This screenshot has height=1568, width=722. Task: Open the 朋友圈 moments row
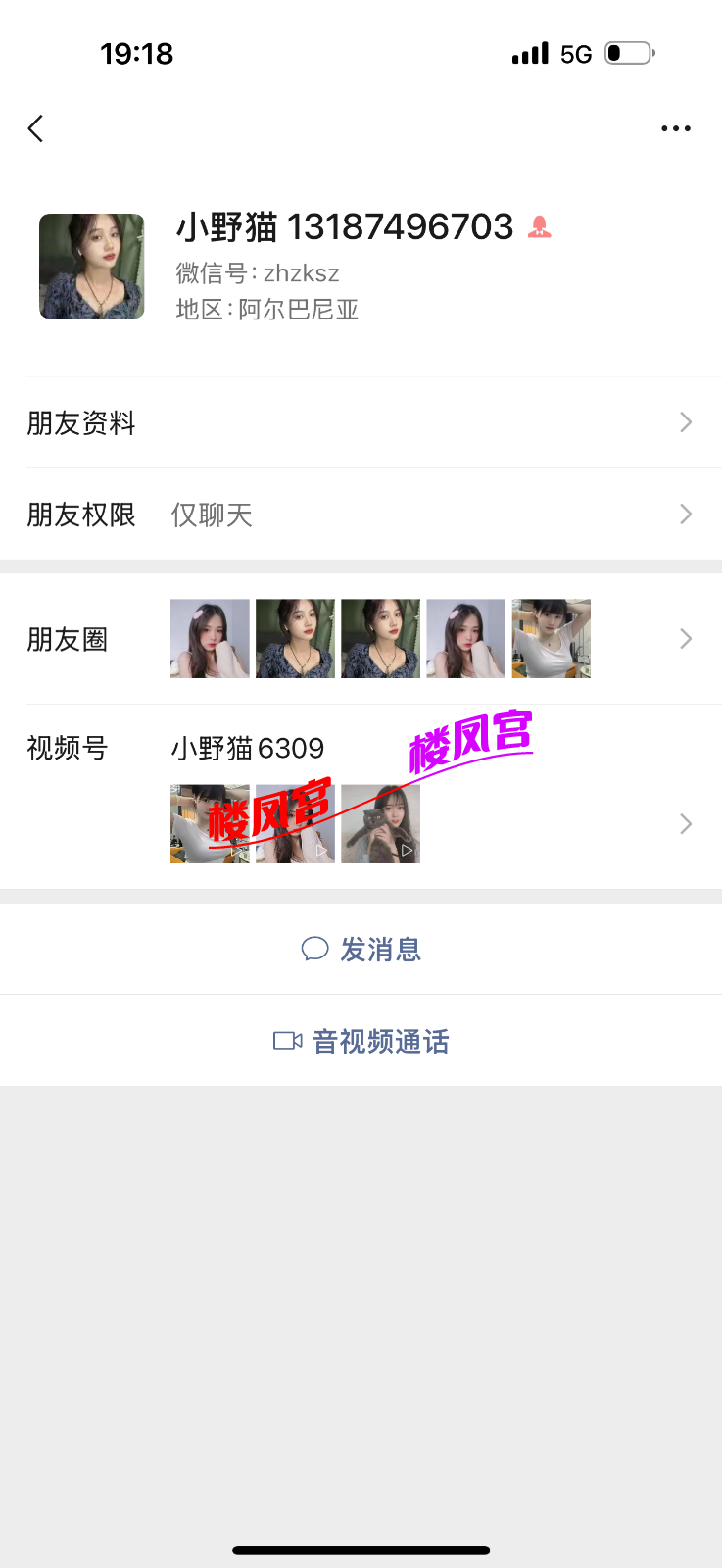pos(361,639)
